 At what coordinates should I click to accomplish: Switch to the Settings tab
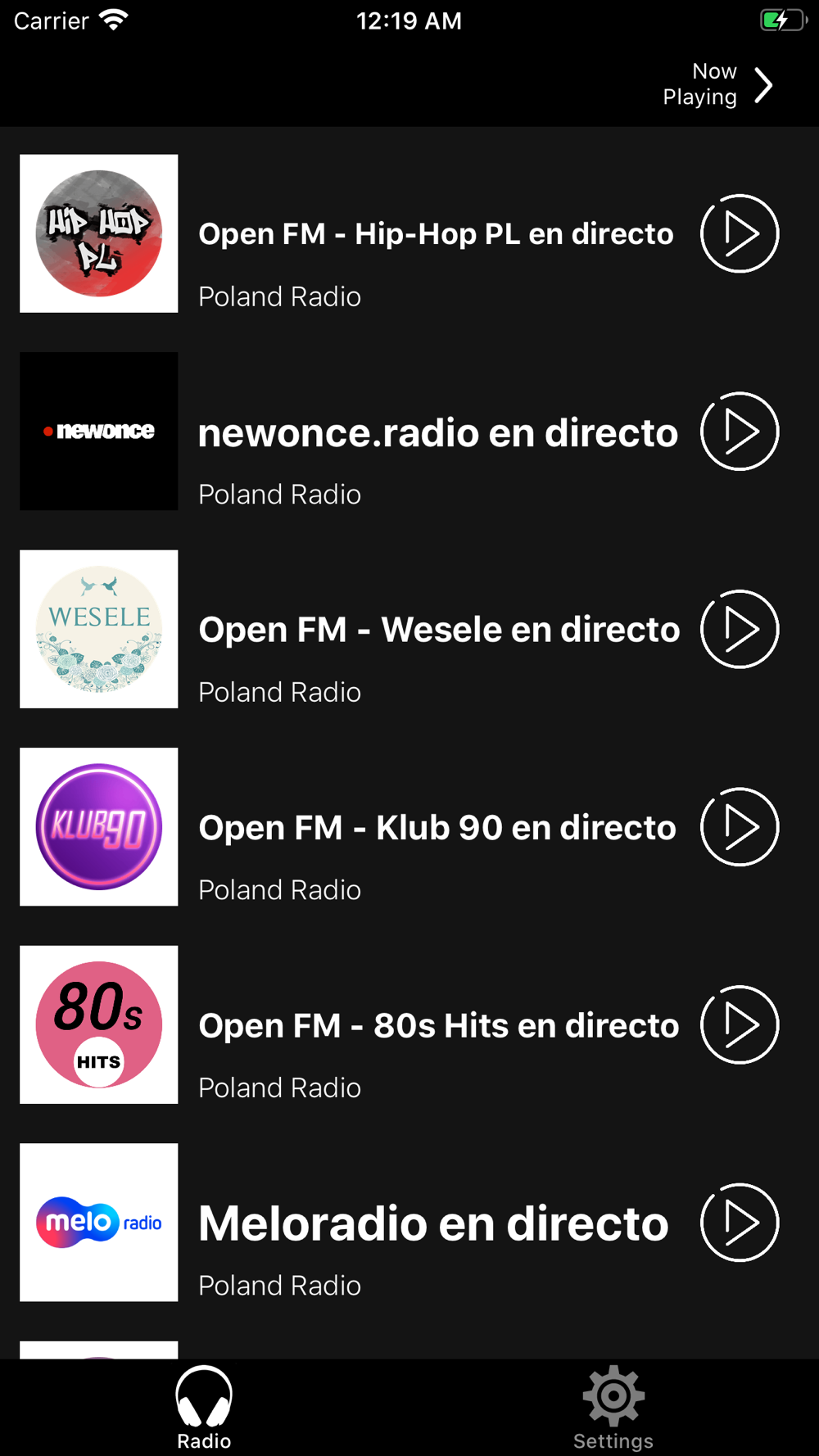point(613,1408)
